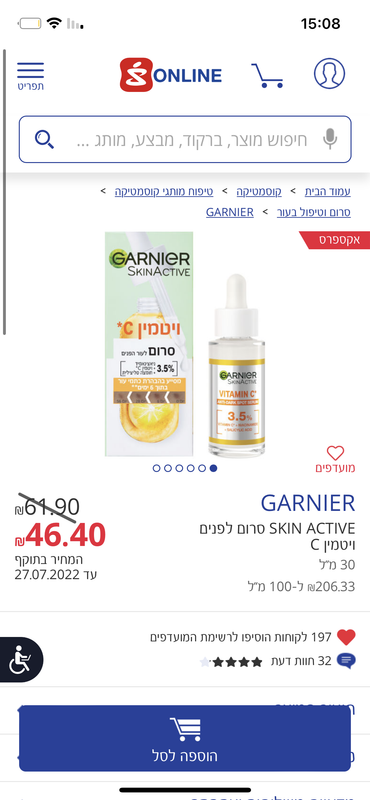Open קוסמטיקה breadcrumb link
The image size is (370, 800).
coord(259,192)
